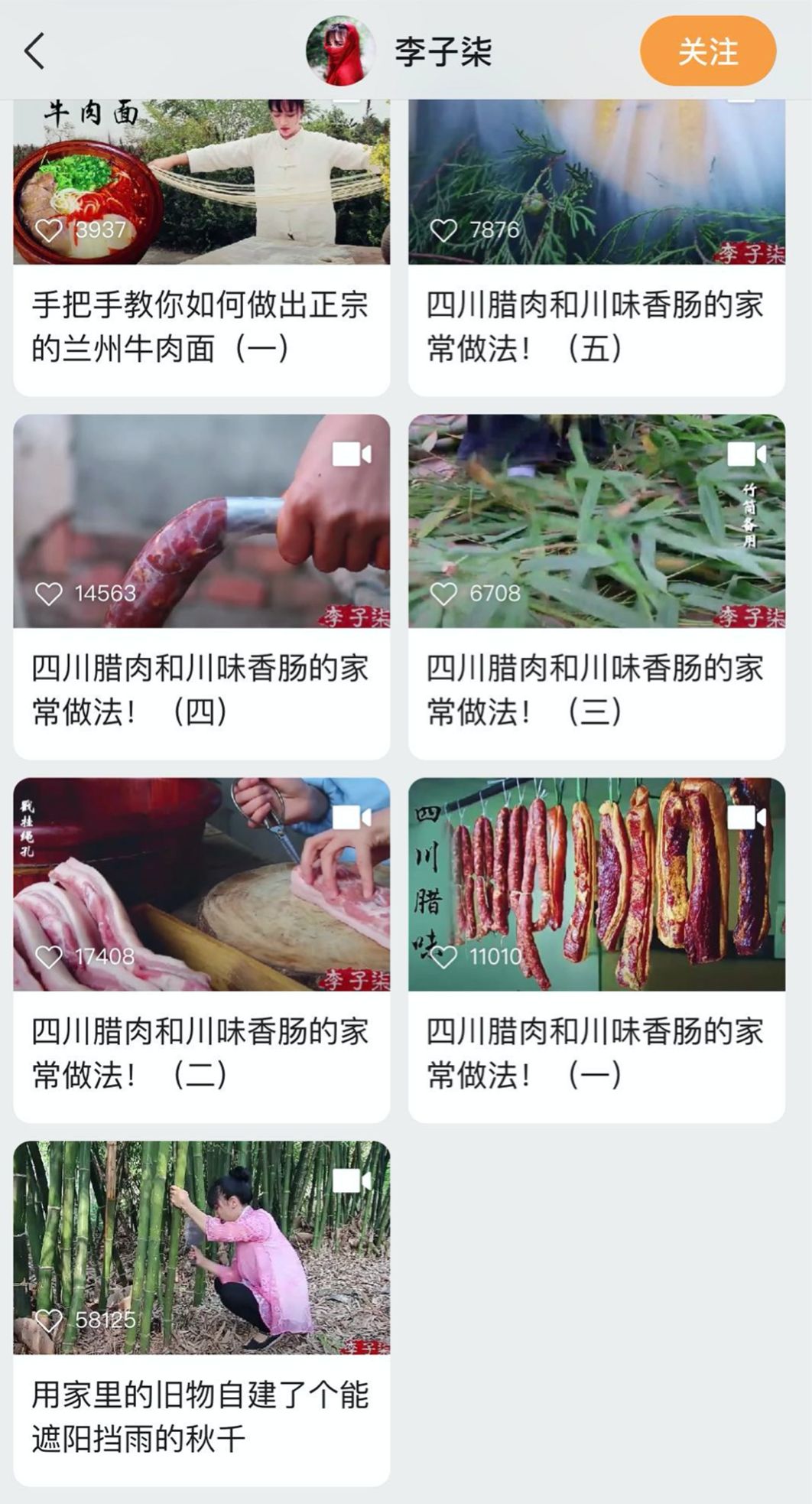Open 李子柒's profile avatar
This screenshot has width=812, height=1504.
click(x=340, y=51)
